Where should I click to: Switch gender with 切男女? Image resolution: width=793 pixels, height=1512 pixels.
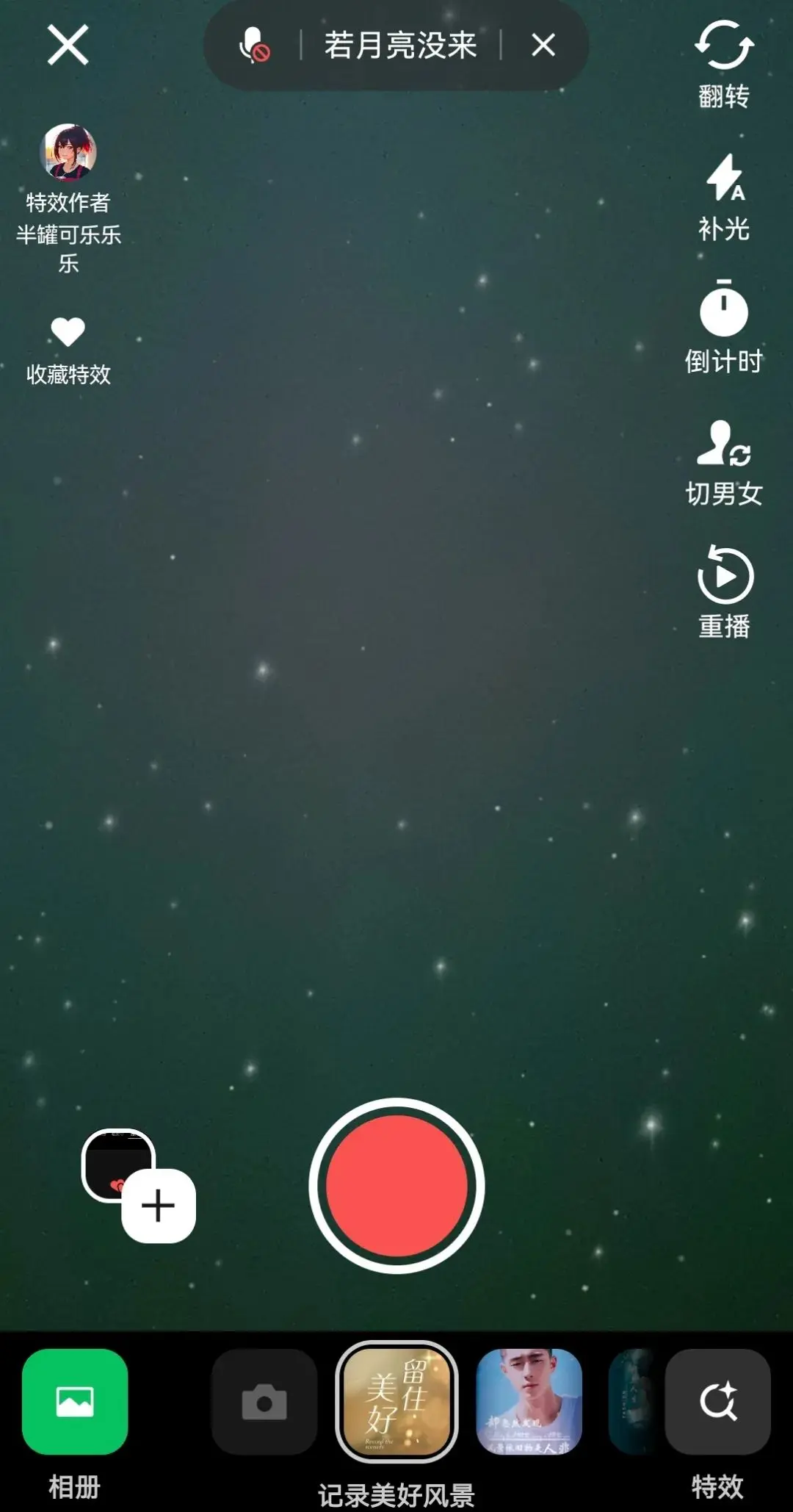click(x=724, y=463)
